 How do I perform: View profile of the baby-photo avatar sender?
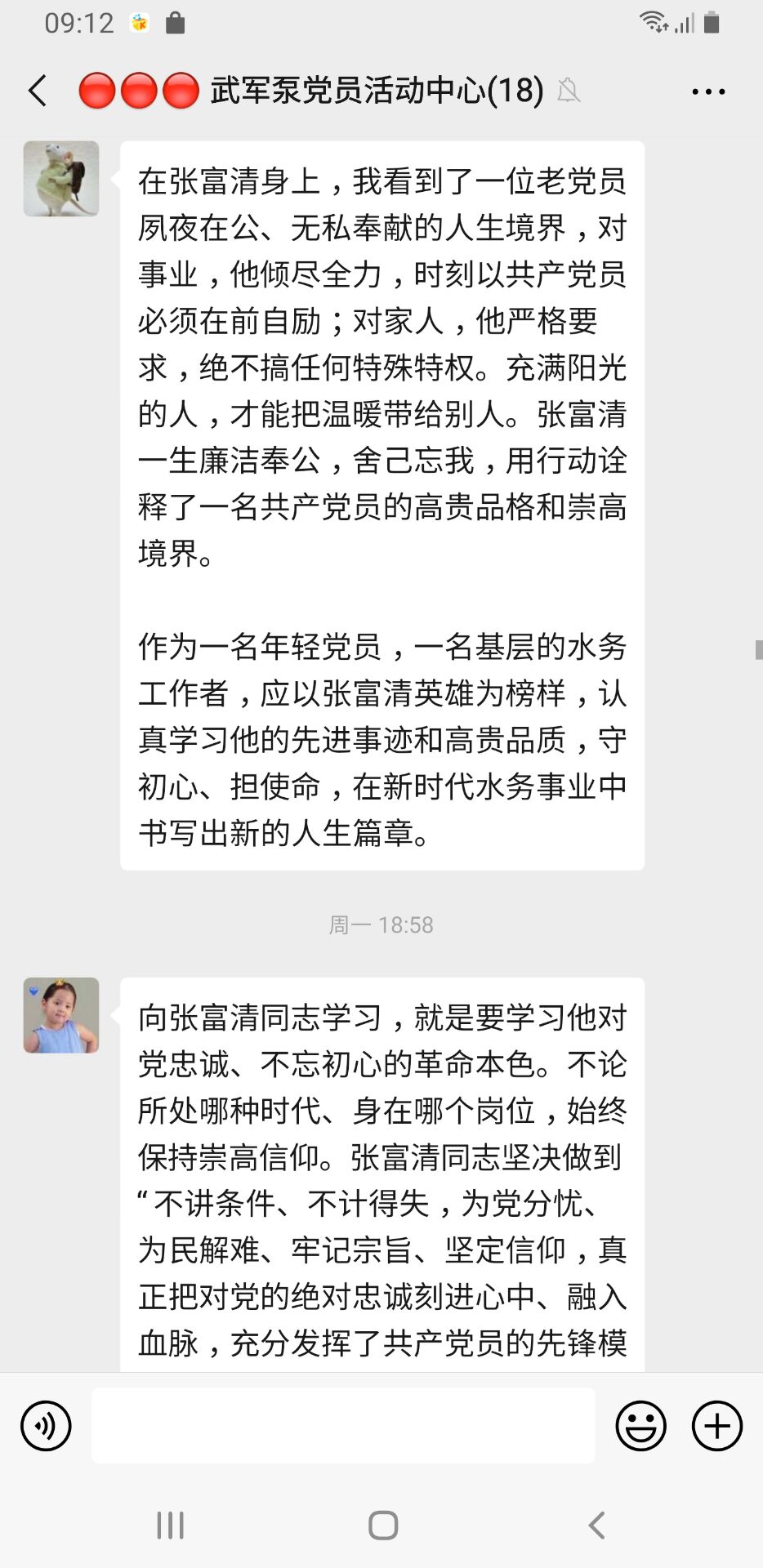pos(61,1015)
